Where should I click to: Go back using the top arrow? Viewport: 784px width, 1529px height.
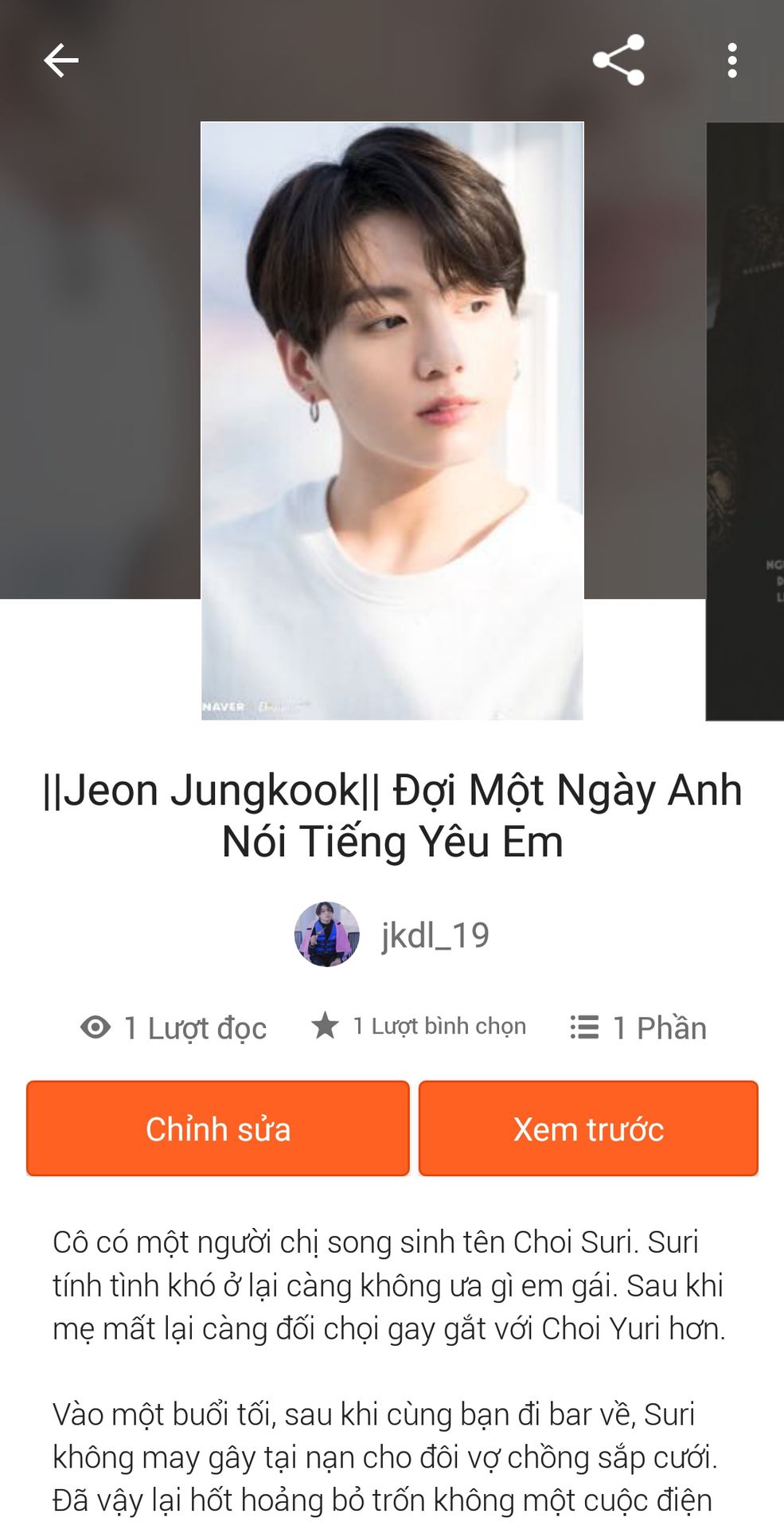pyautogui.click(x=60, y=61)
